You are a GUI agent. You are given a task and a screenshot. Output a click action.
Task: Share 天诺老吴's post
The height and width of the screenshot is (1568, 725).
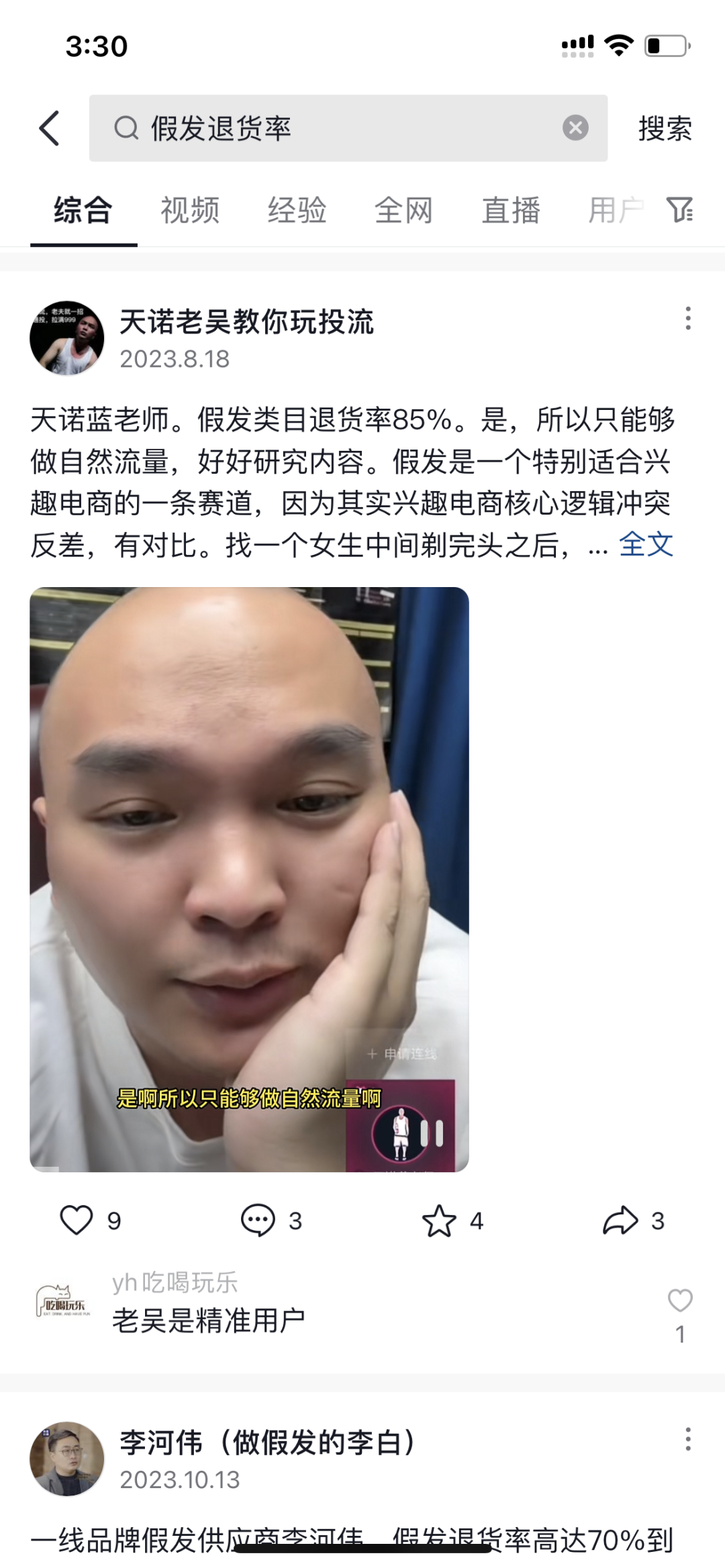click(x=620, y=1220)
